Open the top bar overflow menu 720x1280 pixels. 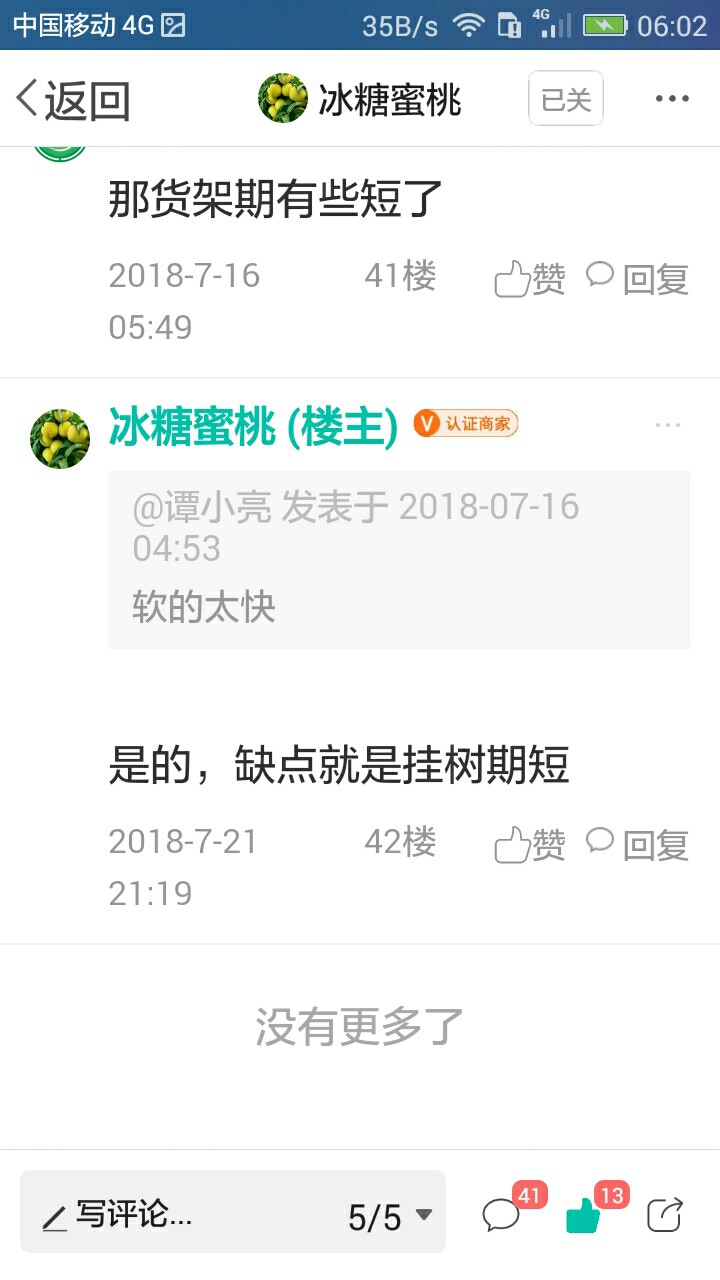(672, 99)
